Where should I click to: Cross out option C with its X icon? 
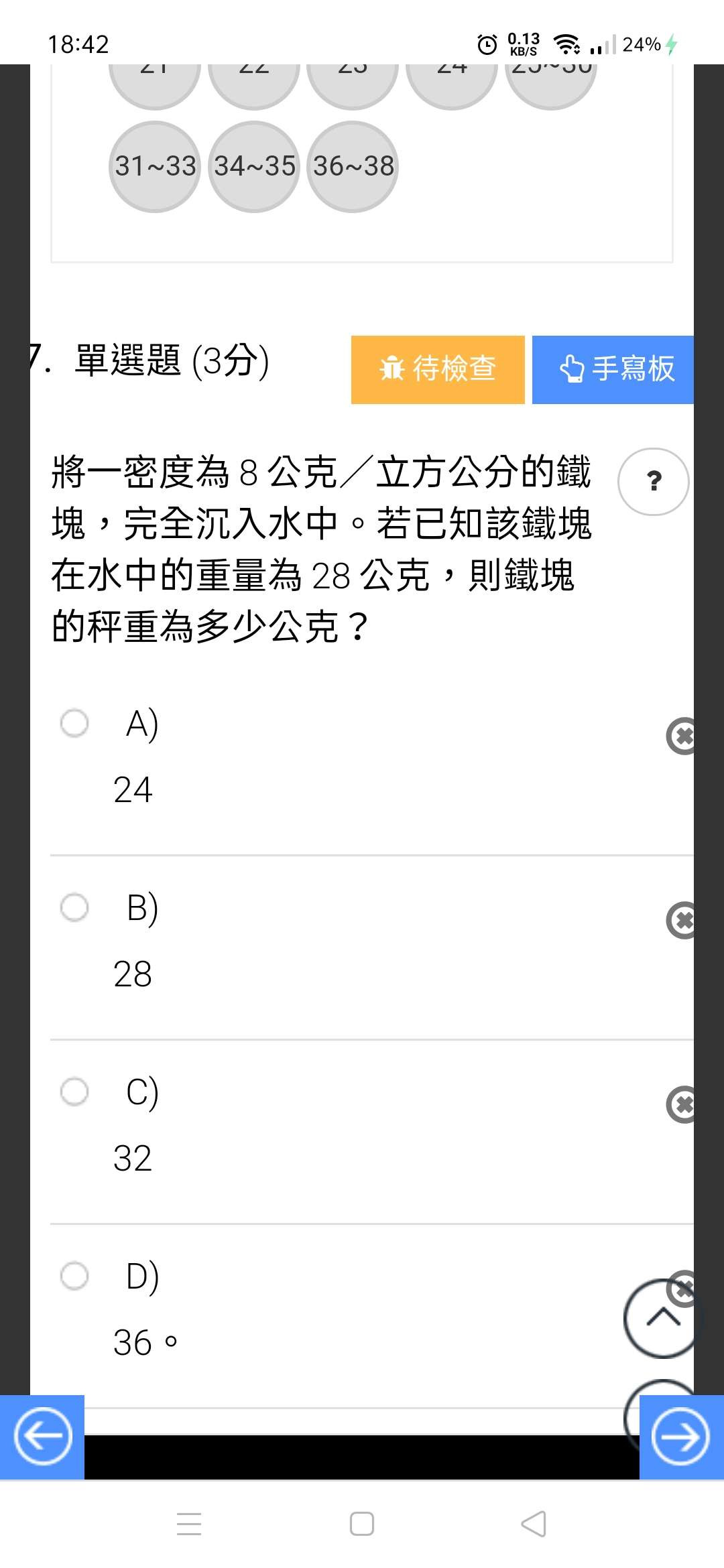tap(682, 1105)
